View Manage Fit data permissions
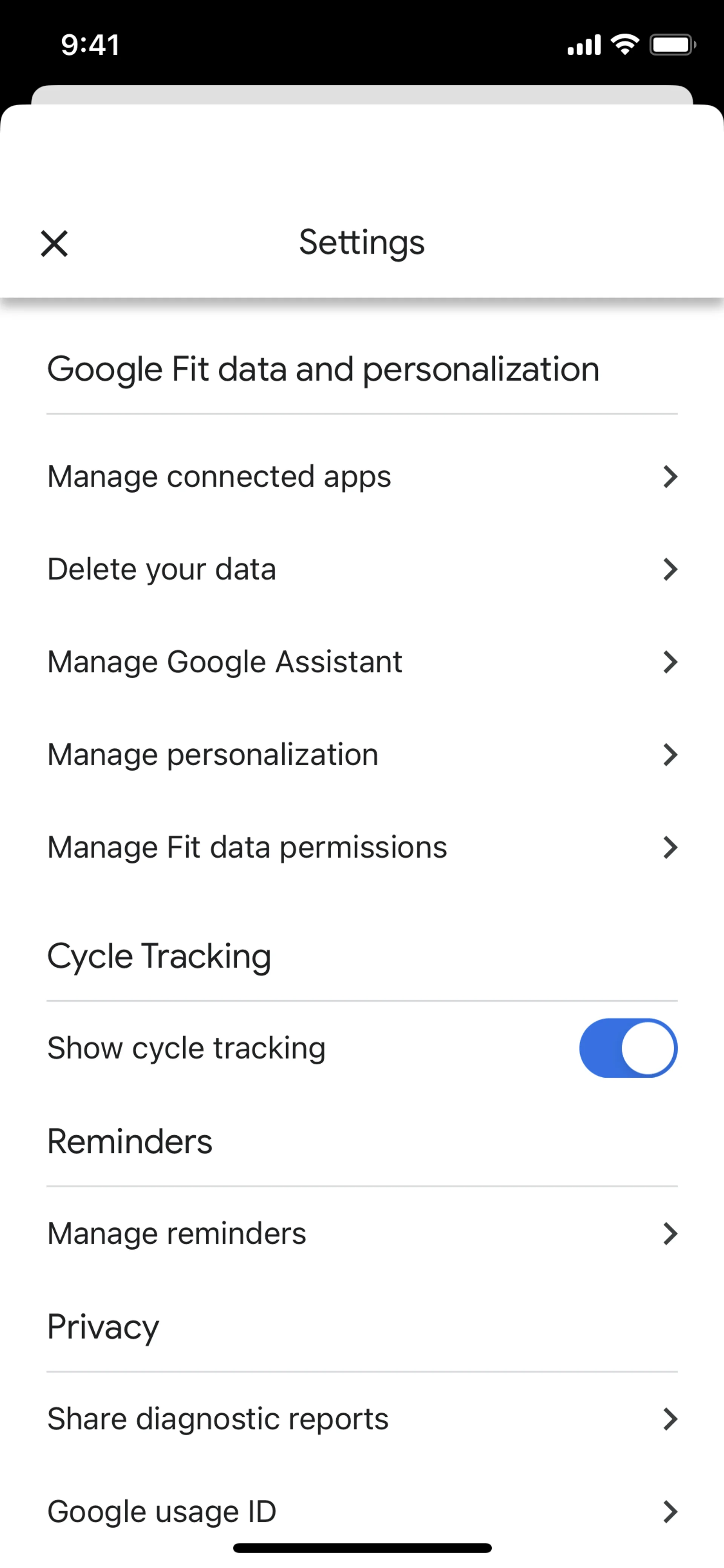 (x=362, y=847)
